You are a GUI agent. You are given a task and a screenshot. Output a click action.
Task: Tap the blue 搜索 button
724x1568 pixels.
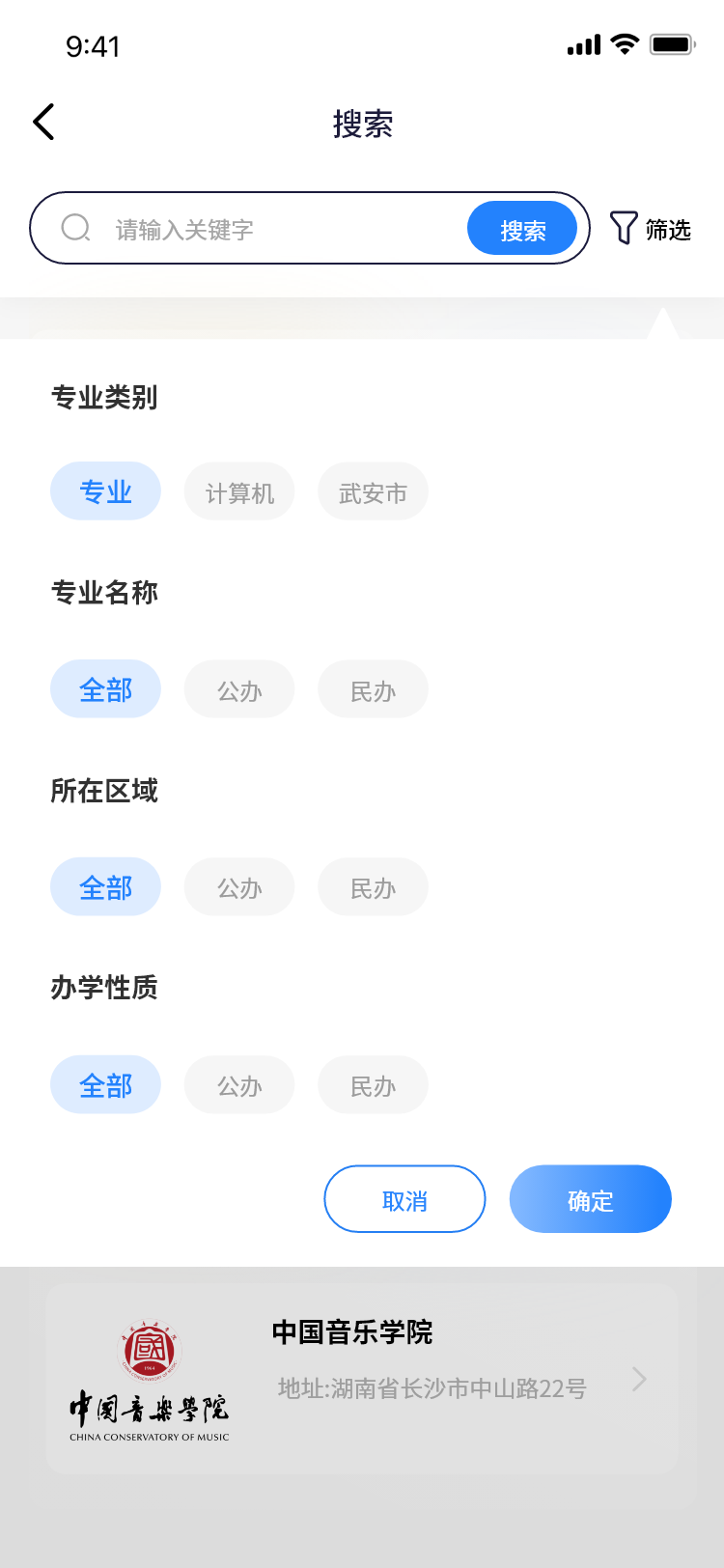522,230
